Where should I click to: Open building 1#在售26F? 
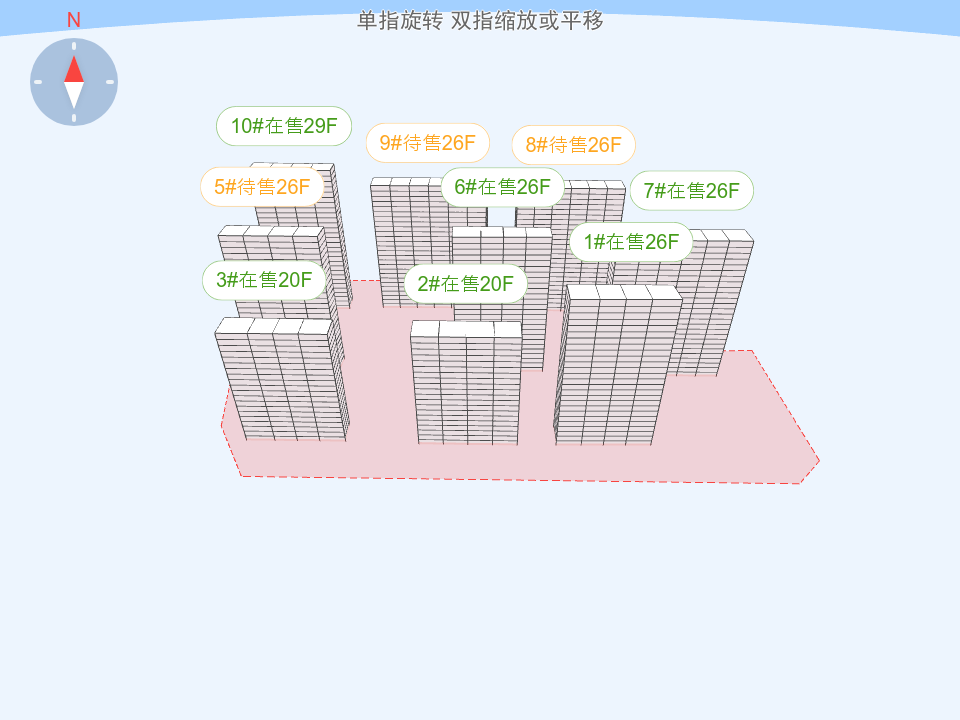[631, 242]
